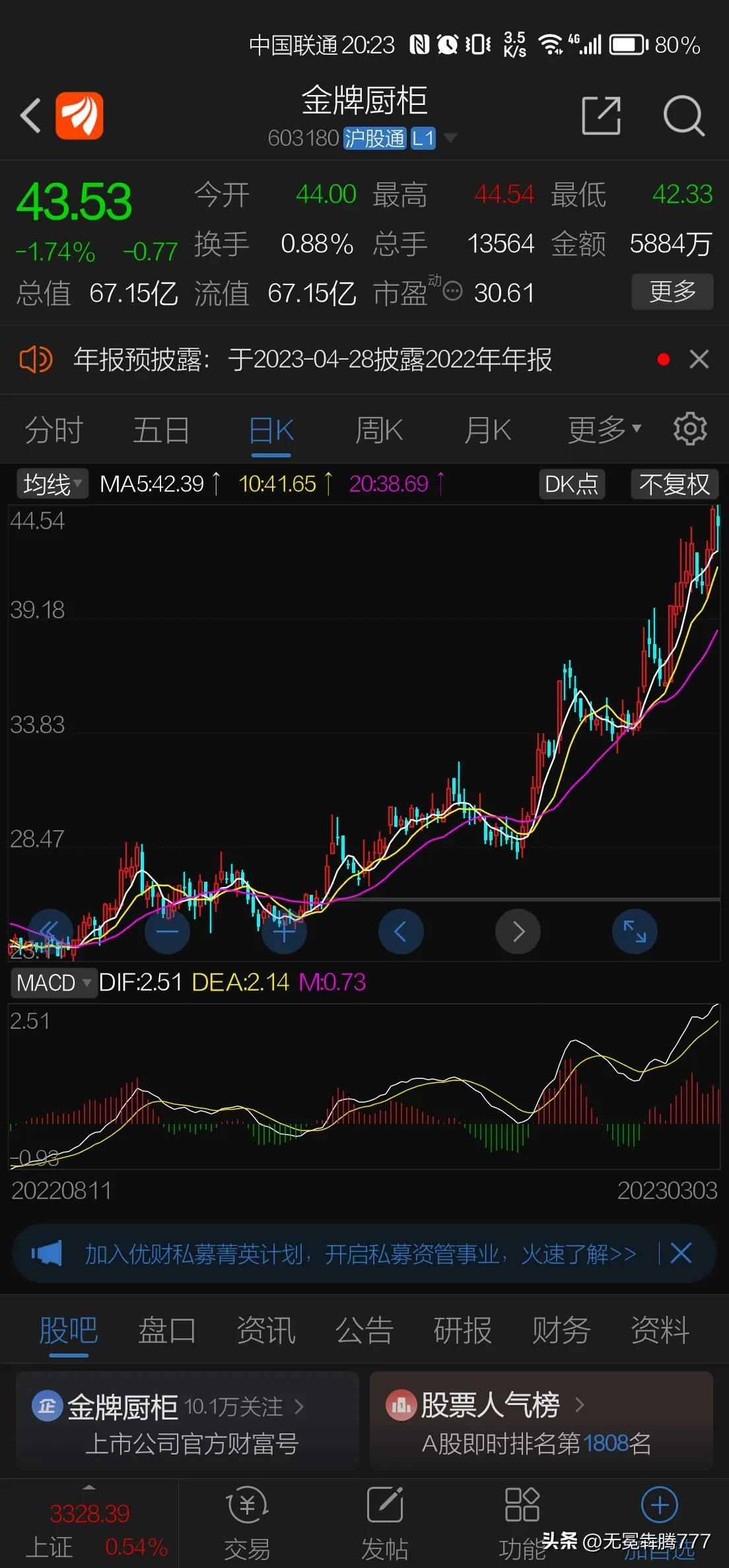Tap 更多 for more quote data
This screenshot has height=1568, width=729.
[672, 291]
